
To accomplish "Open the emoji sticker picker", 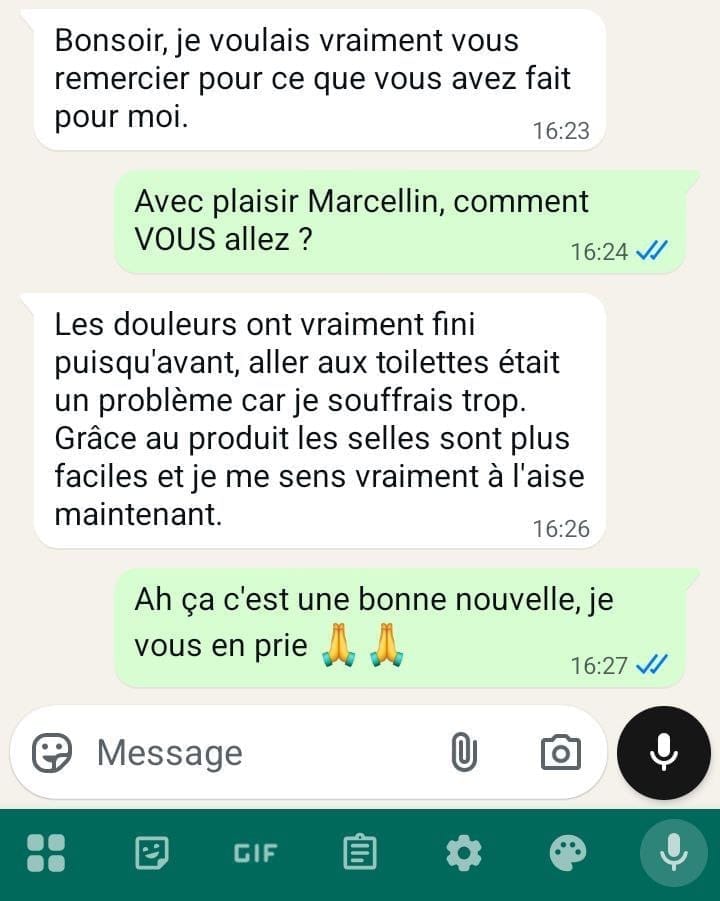I will [52, 753].
